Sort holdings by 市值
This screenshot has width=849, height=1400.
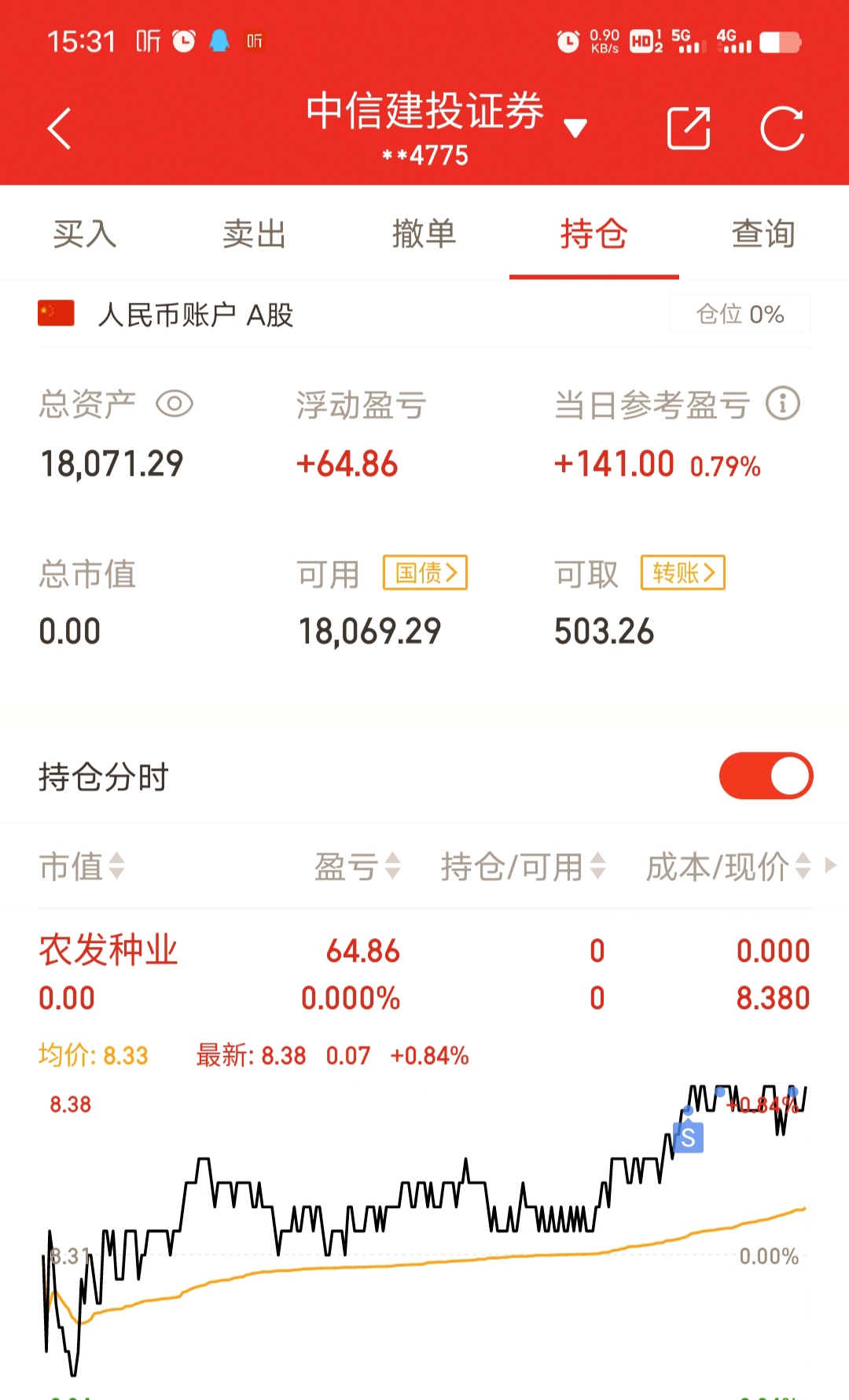point(82,866)
